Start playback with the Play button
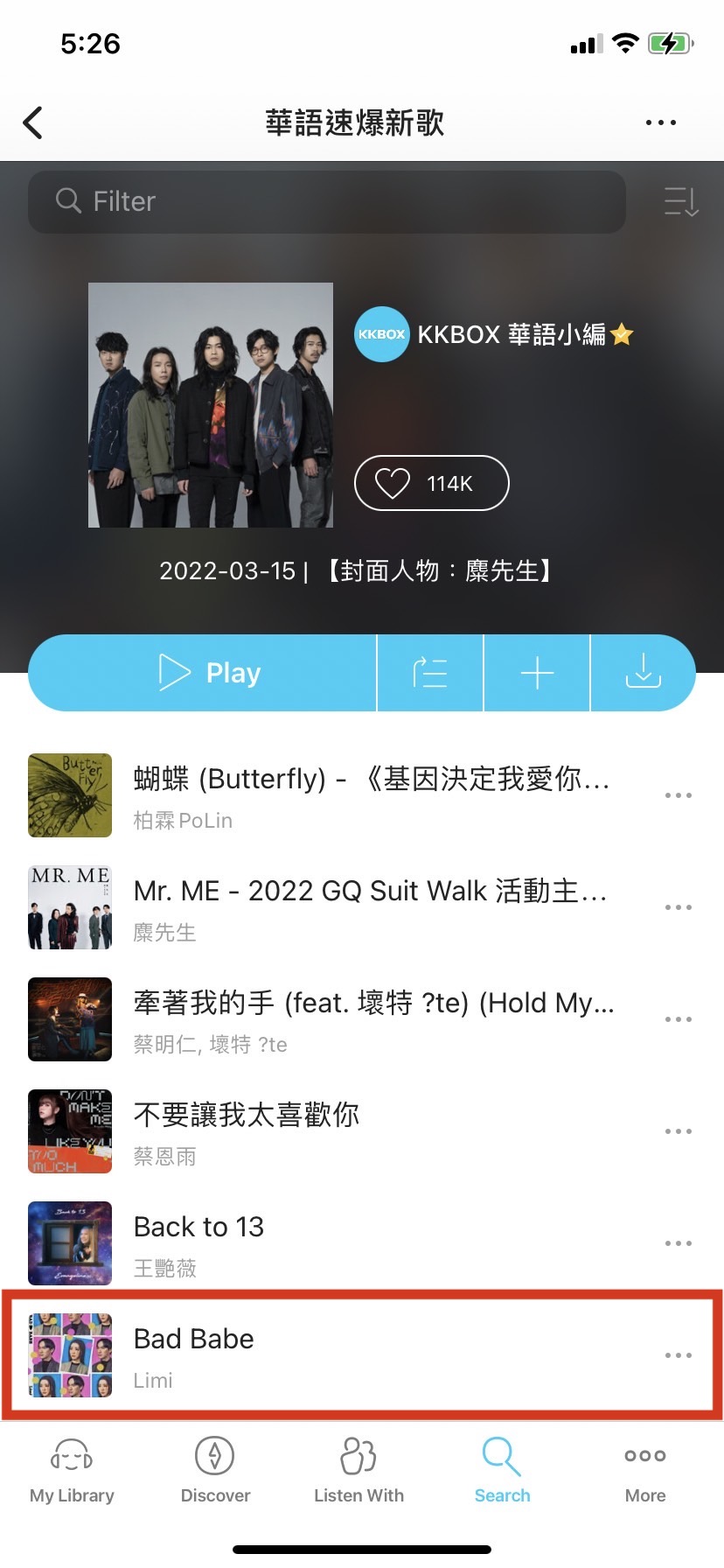Screen dimensions: 724x1568 pyautogui.click(x=203, y=673)
